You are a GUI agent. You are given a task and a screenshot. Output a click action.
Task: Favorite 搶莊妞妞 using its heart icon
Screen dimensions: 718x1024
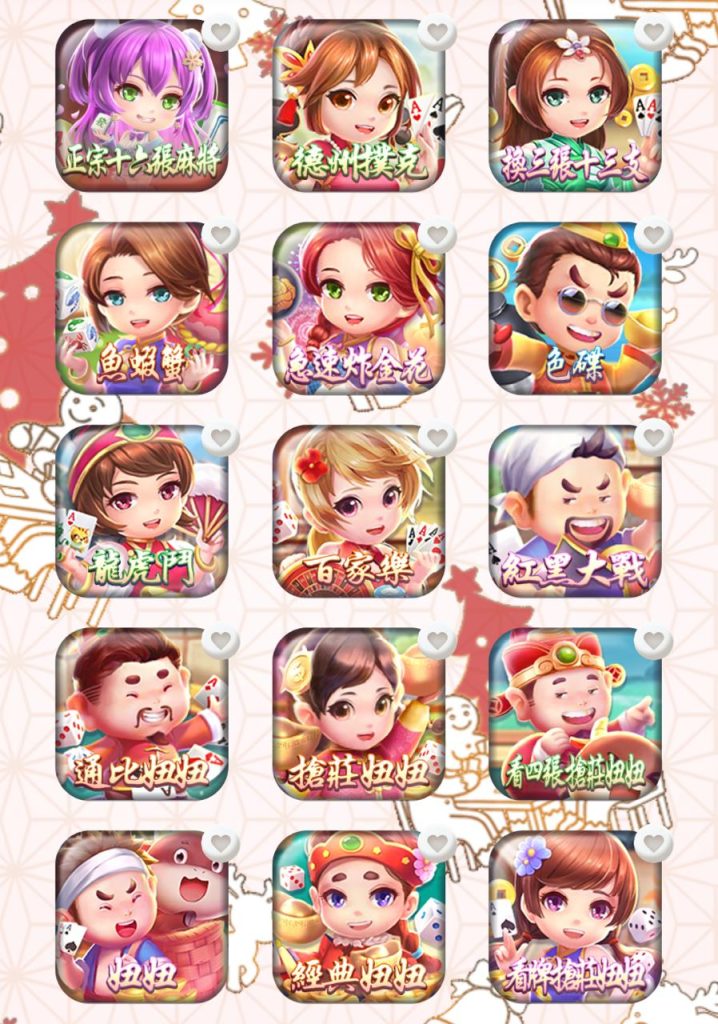(437, 640)
